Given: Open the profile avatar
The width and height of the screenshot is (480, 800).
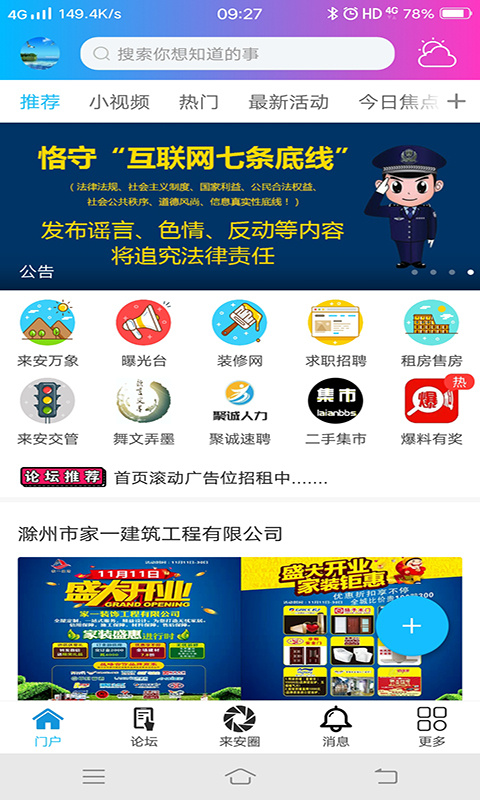Looking at the screenshot, I should 40,53.
